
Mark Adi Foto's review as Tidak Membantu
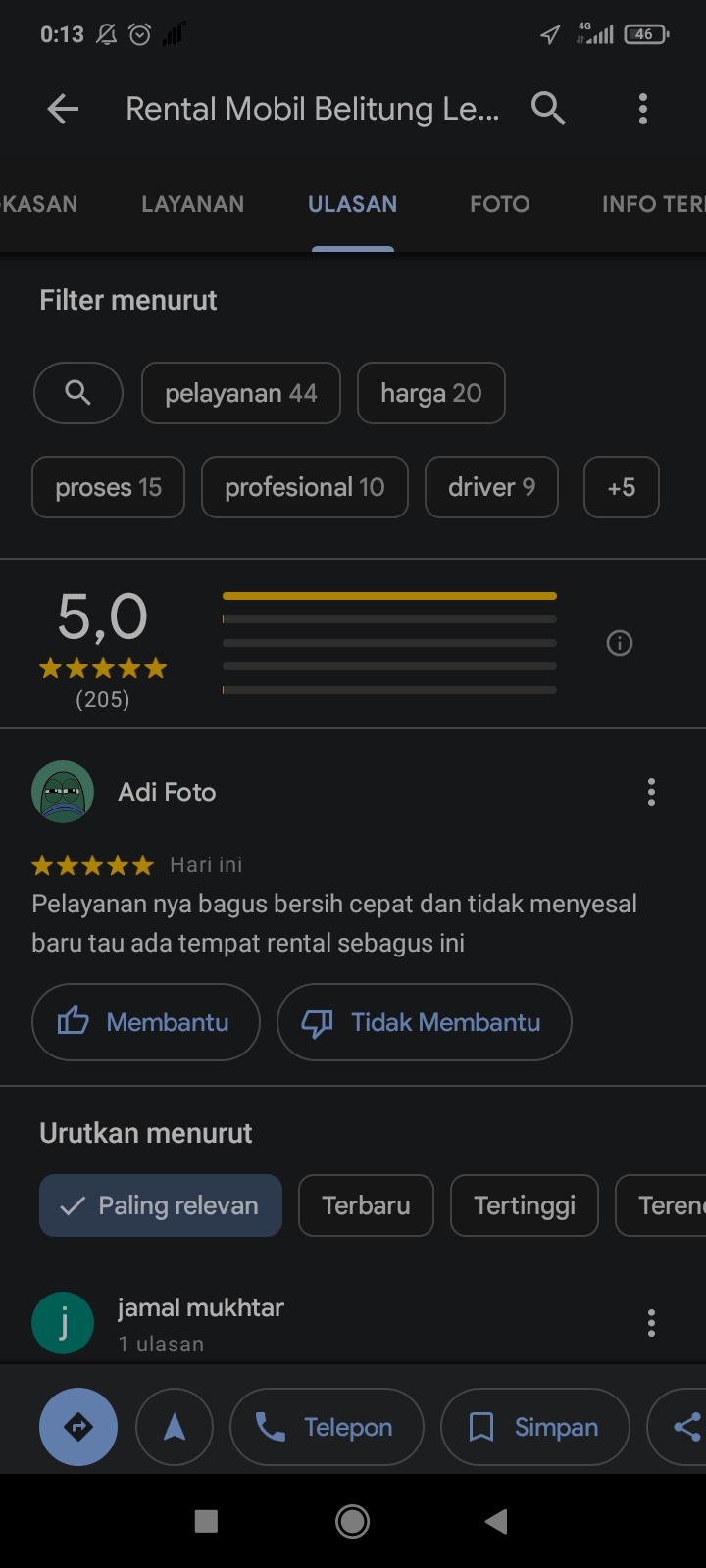pyautogui.click(x=425, y=1022)
